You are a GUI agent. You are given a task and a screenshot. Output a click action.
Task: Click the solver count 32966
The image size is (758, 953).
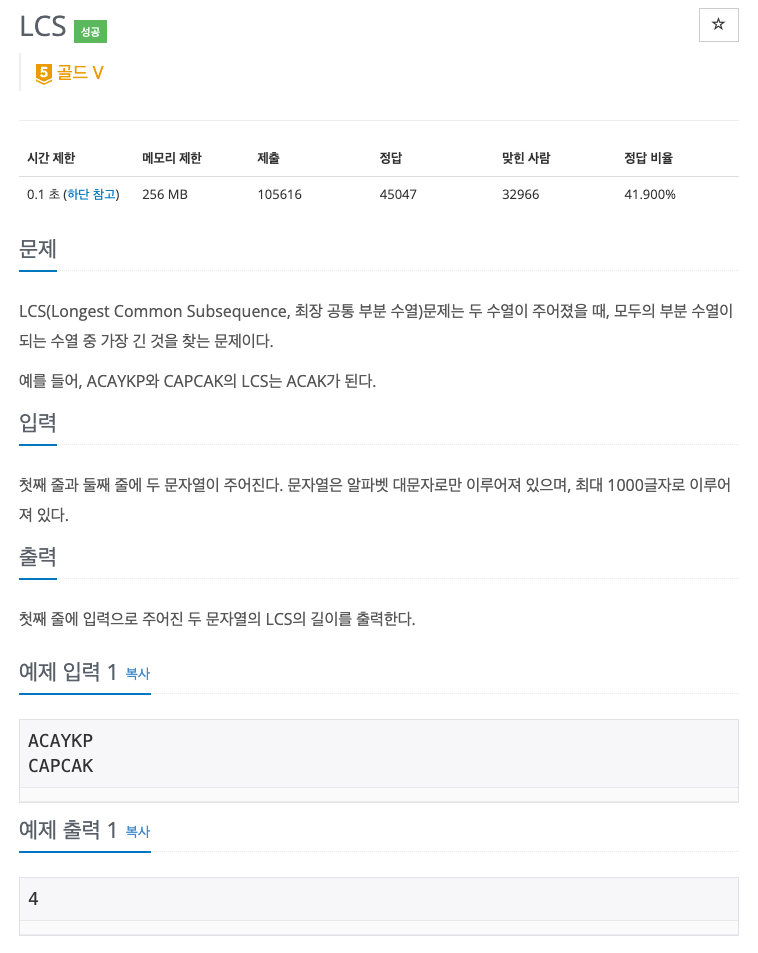[520, 194]
